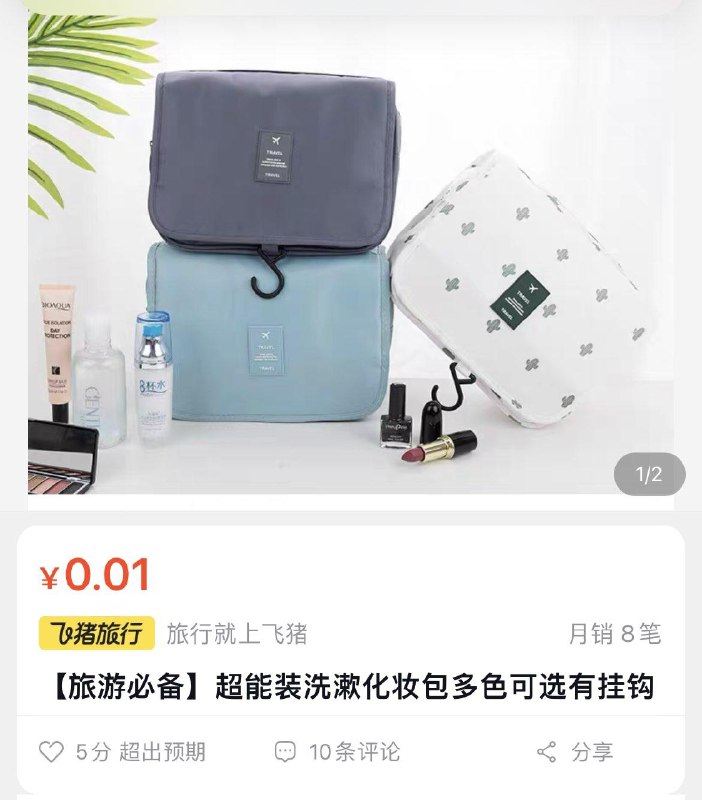Share this product via 分享
The width and height of the screenshot is (702, 800).
[575, 752]
